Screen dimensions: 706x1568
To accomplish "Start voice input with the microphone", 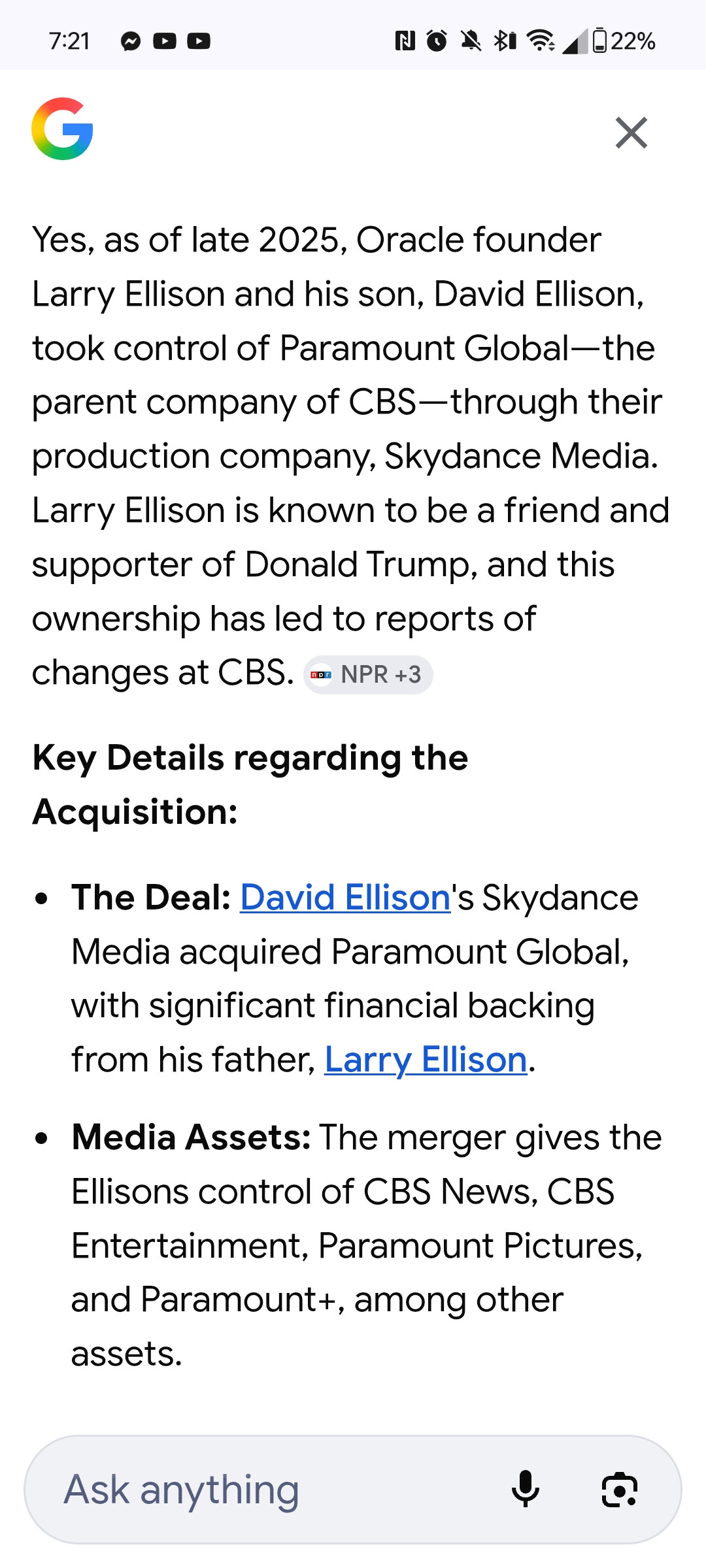I will click(526, 1490).
